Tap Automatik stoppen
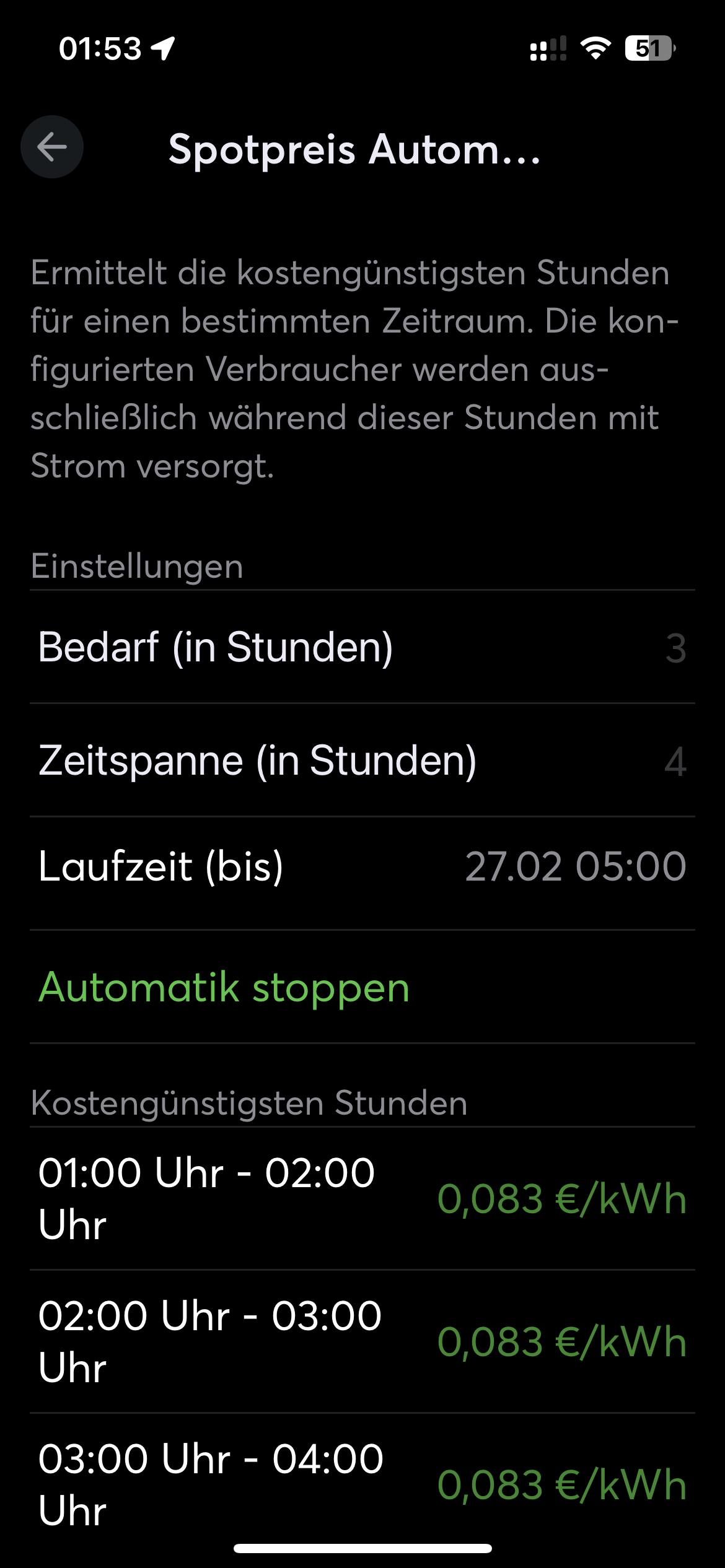This screenshot has width=725, height=1568. click(x=224, y=987)
